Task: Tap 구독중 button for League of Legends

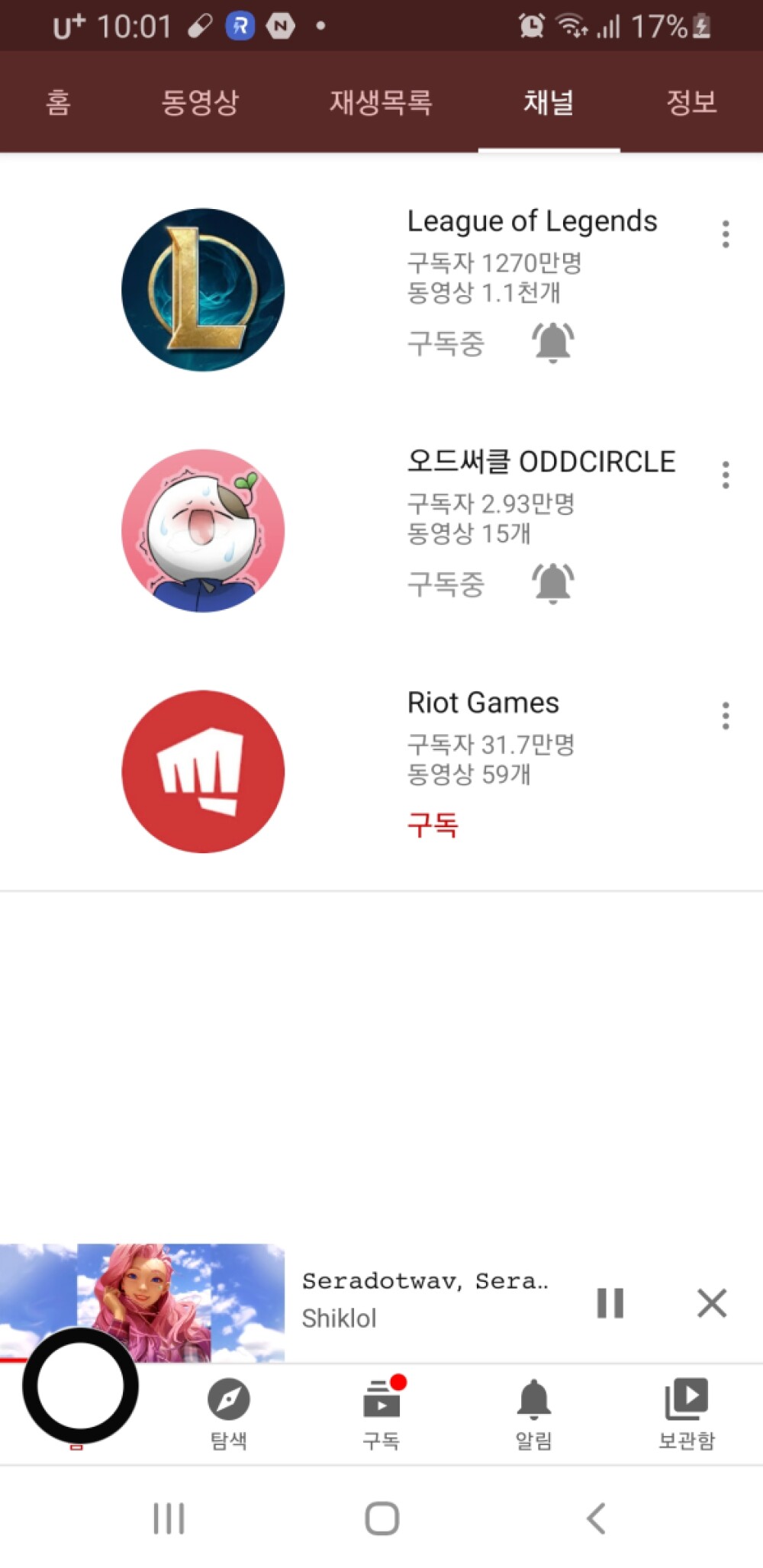Action: click(x=446, y=343)
